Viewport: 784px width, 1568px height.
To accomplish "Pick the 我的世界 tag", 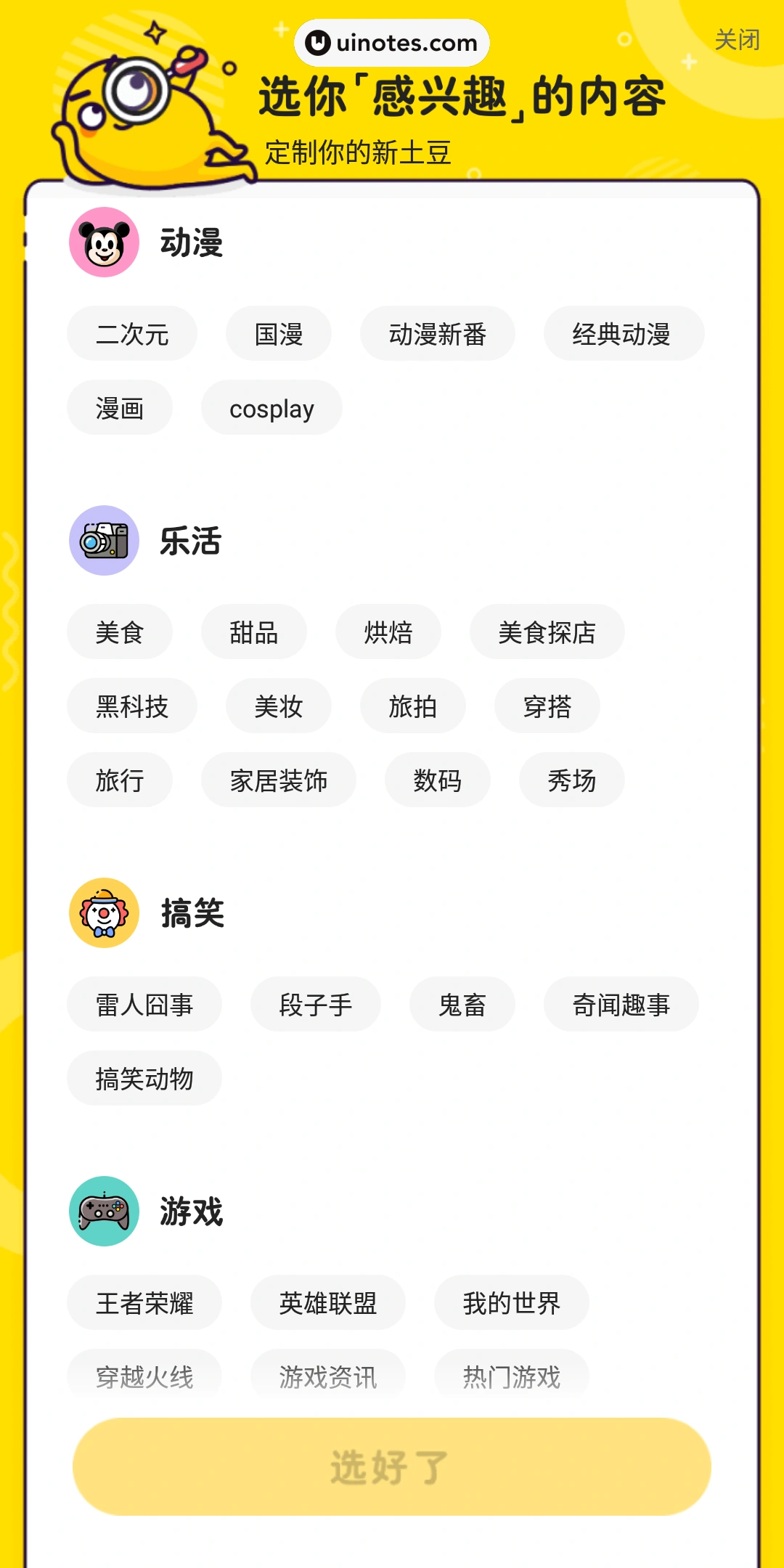I will click(512, 1303).
